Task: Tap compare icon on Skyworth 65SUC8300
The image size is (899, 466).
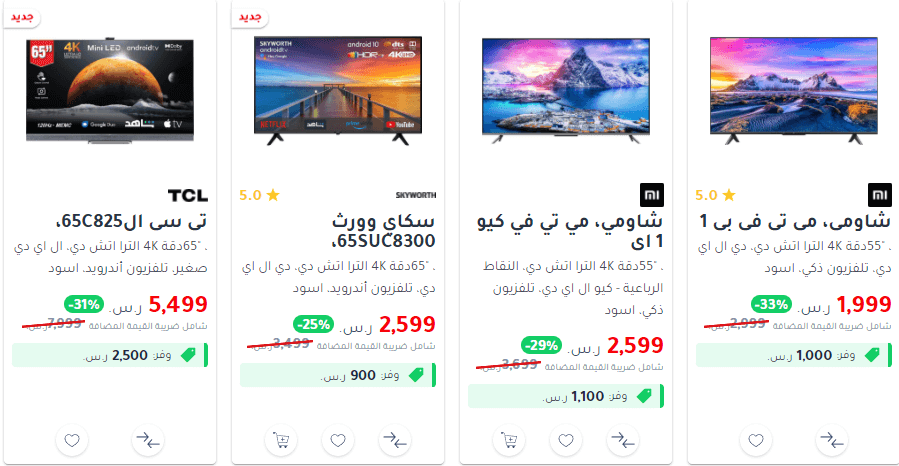Action: coord(395,440)
